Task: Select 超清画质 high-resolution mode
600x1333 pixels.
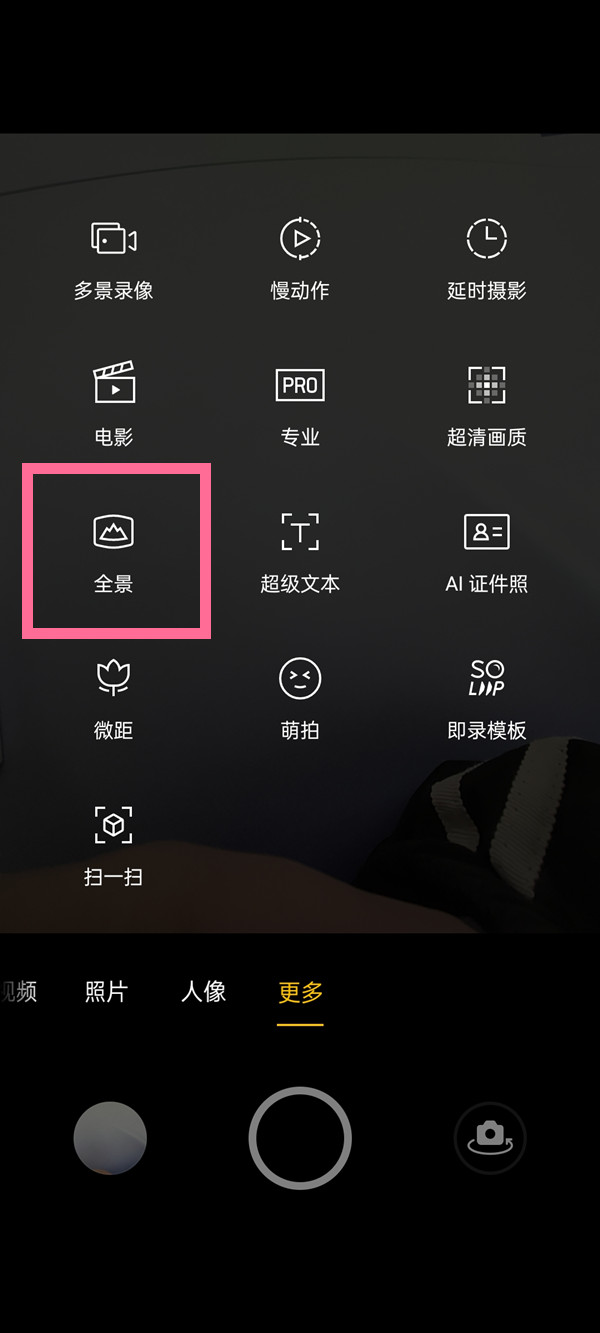Action: click(x=487, y=405)
